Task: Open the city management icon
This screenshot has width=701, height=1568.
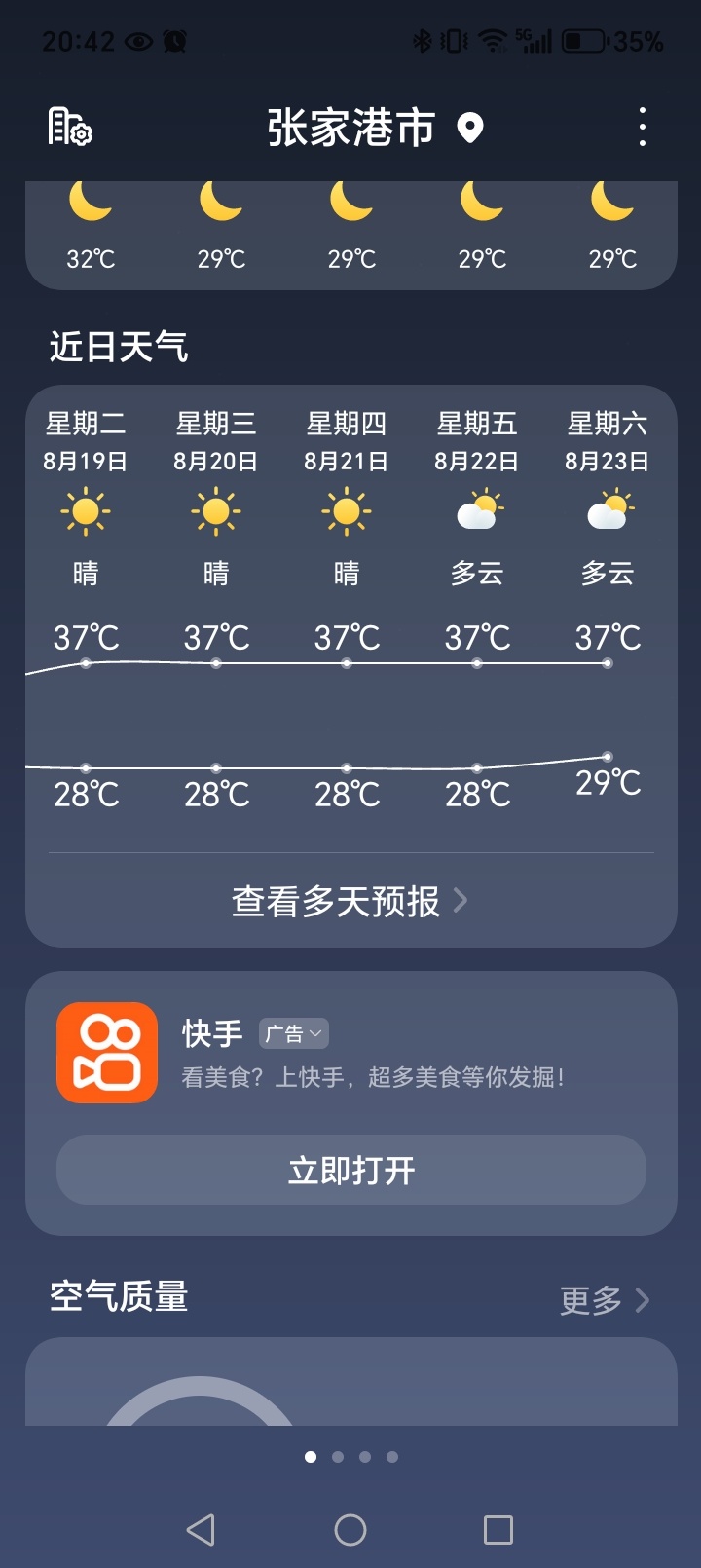Action: coord(70,128)
